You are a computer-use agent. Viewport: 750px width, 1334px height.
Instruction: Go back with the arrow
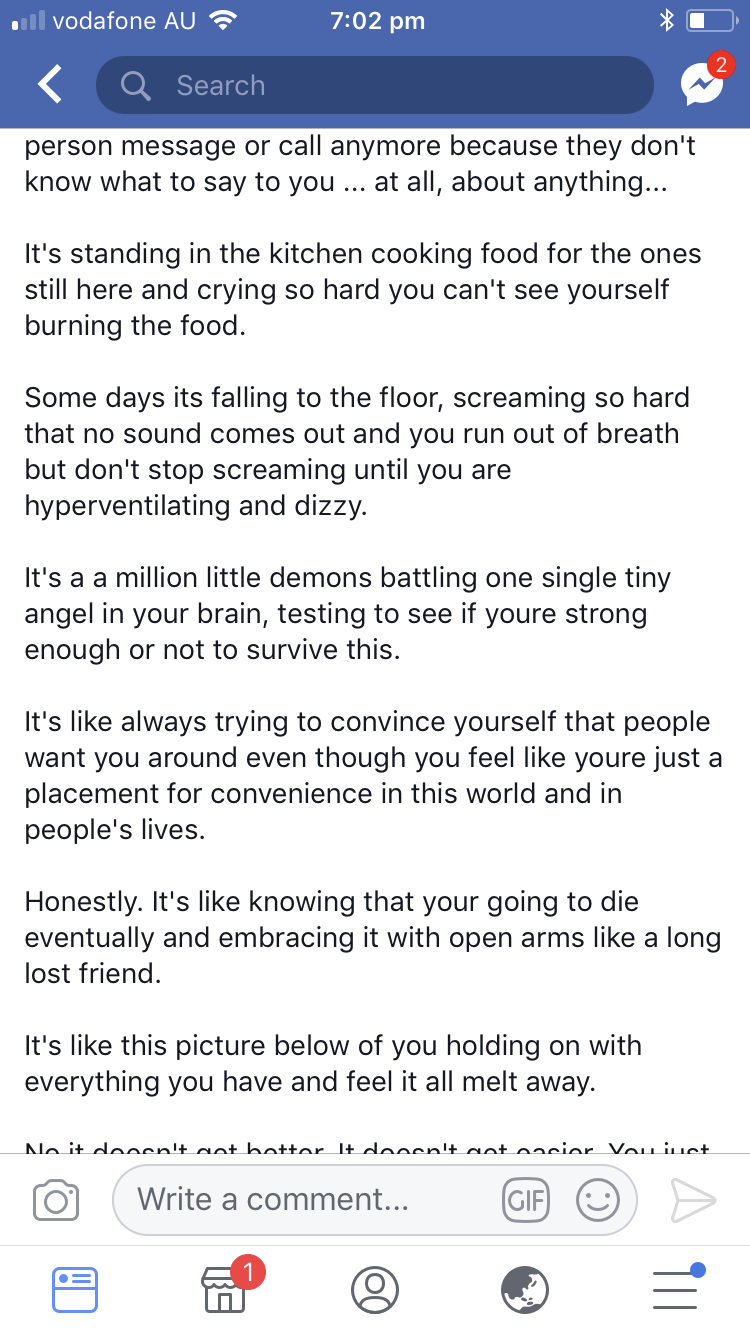[x=49, y=86]
